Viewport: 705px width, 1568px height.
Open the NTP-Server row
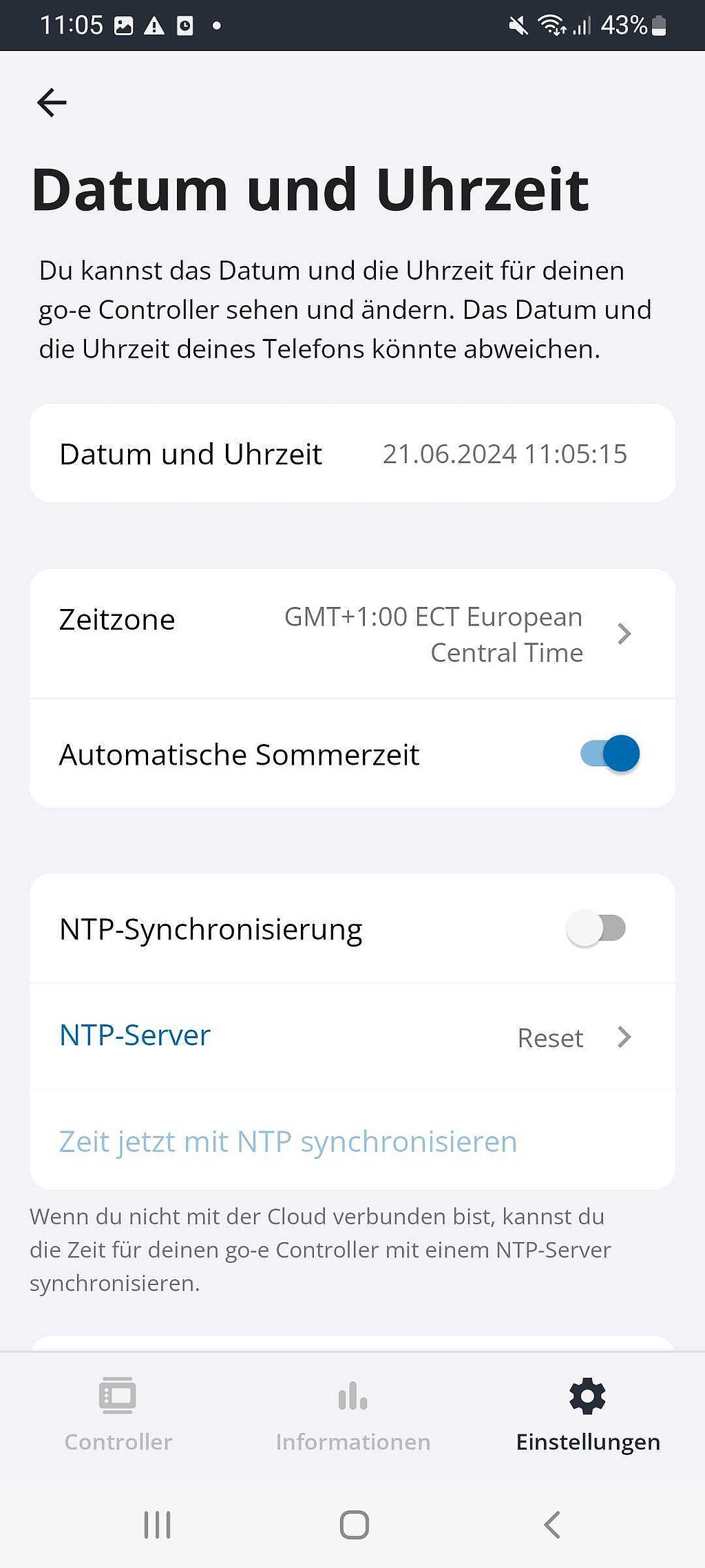[352, 1037]
